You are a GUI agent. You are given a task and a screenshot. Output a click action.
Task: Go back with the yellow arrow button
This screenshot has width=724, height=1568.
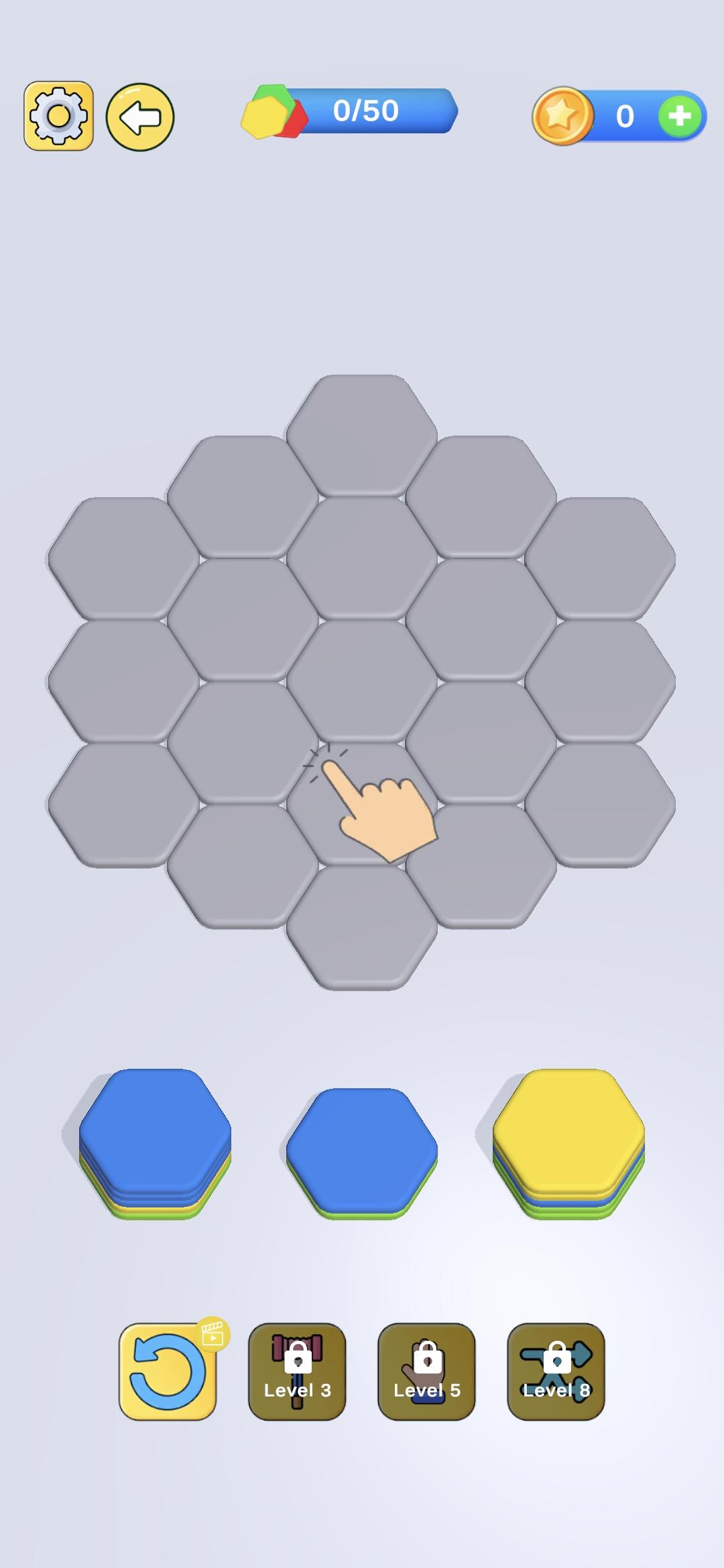[140, 117]
